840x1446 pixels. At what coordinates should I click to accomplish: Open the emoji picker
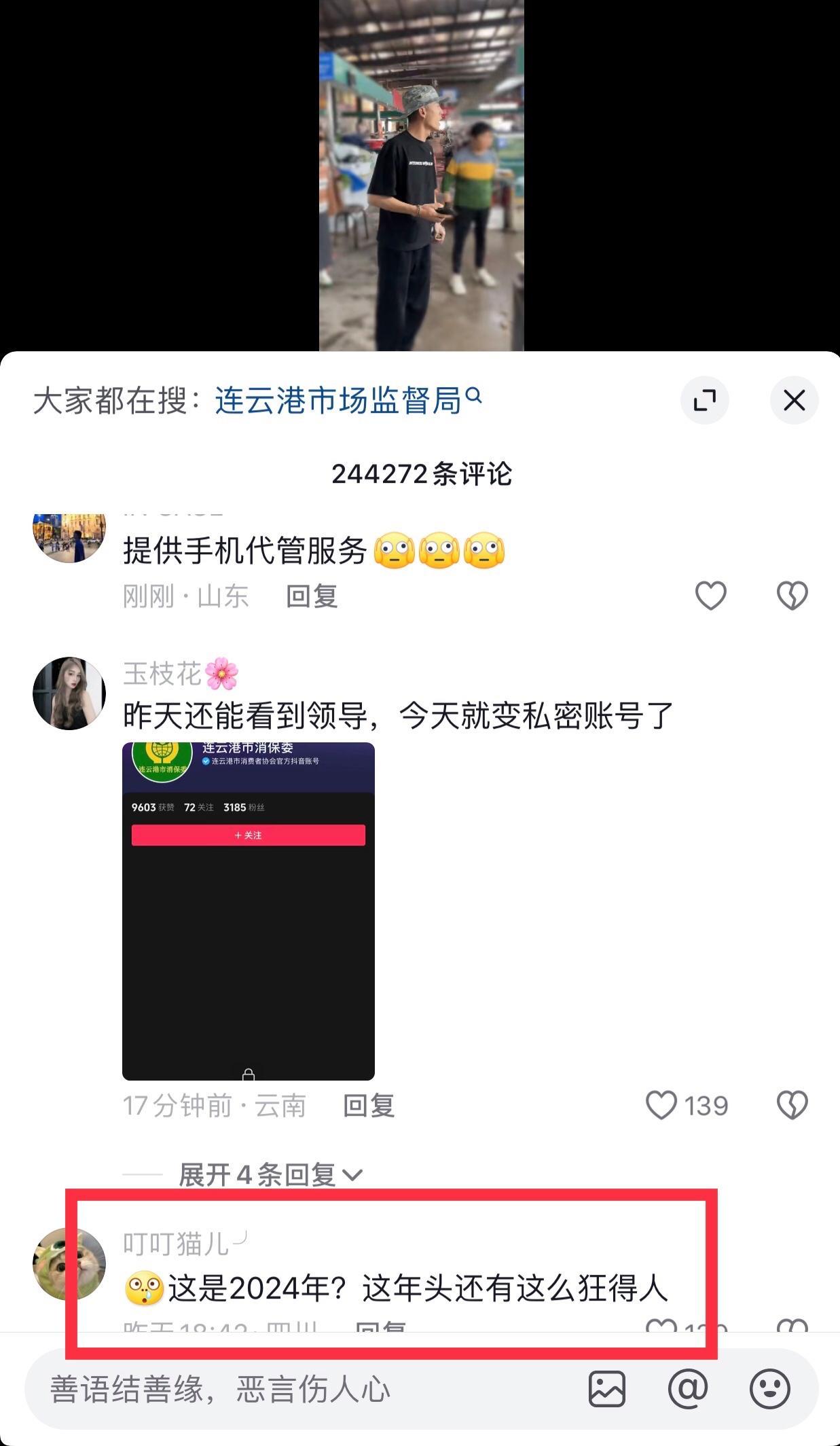tap(769, 1389)
